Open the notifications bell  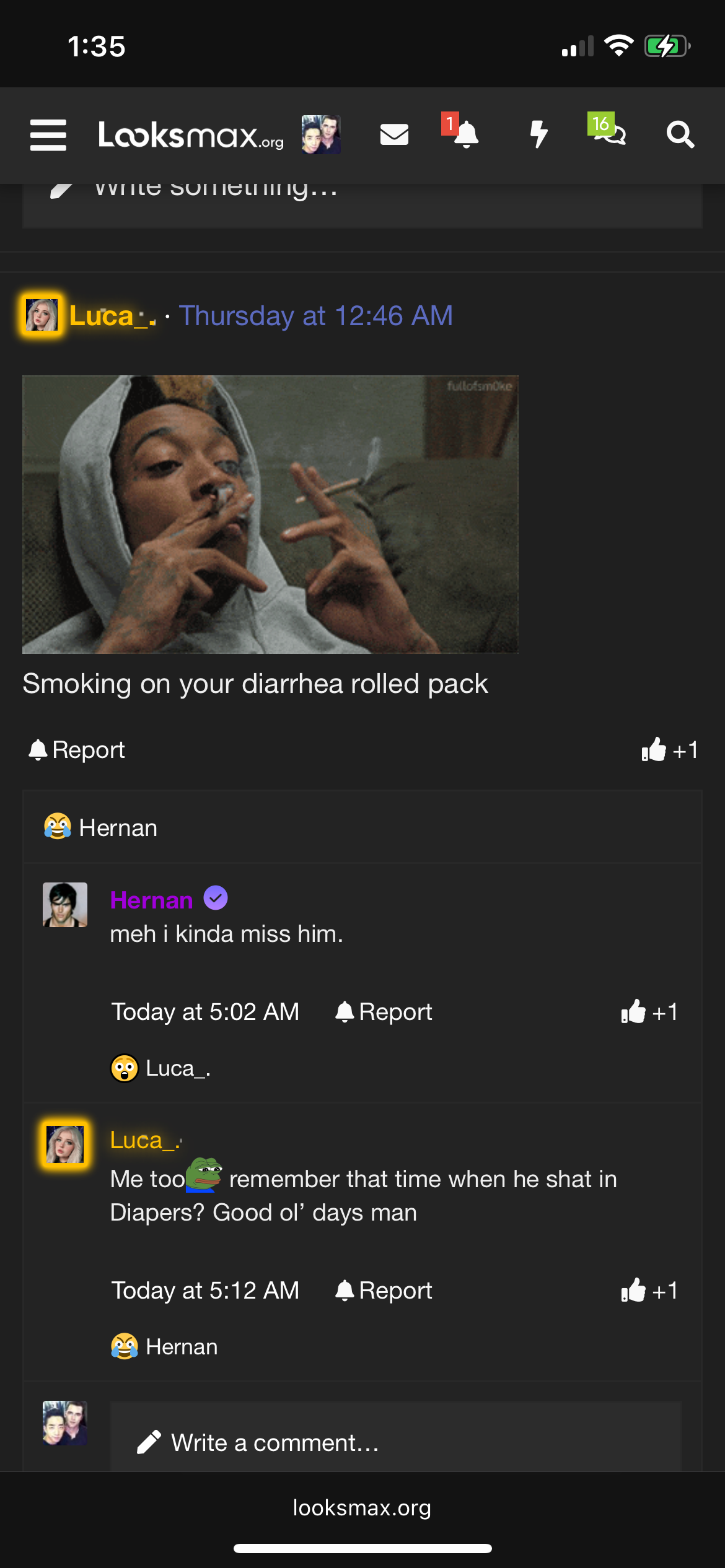pyautogui.click(x=465, y=135)
